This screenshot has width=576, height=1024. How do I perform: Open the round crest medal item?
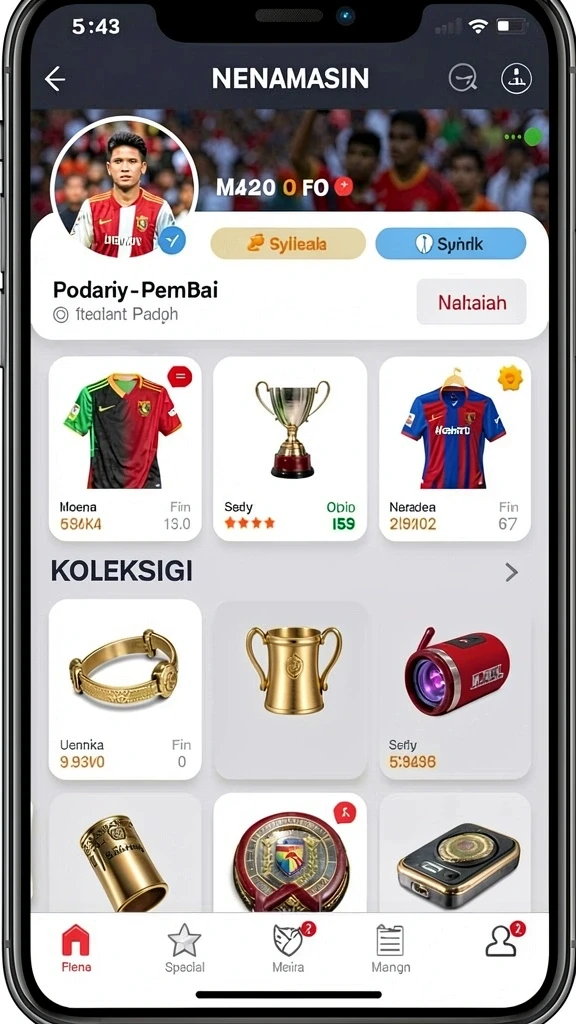tap(291, 852)
